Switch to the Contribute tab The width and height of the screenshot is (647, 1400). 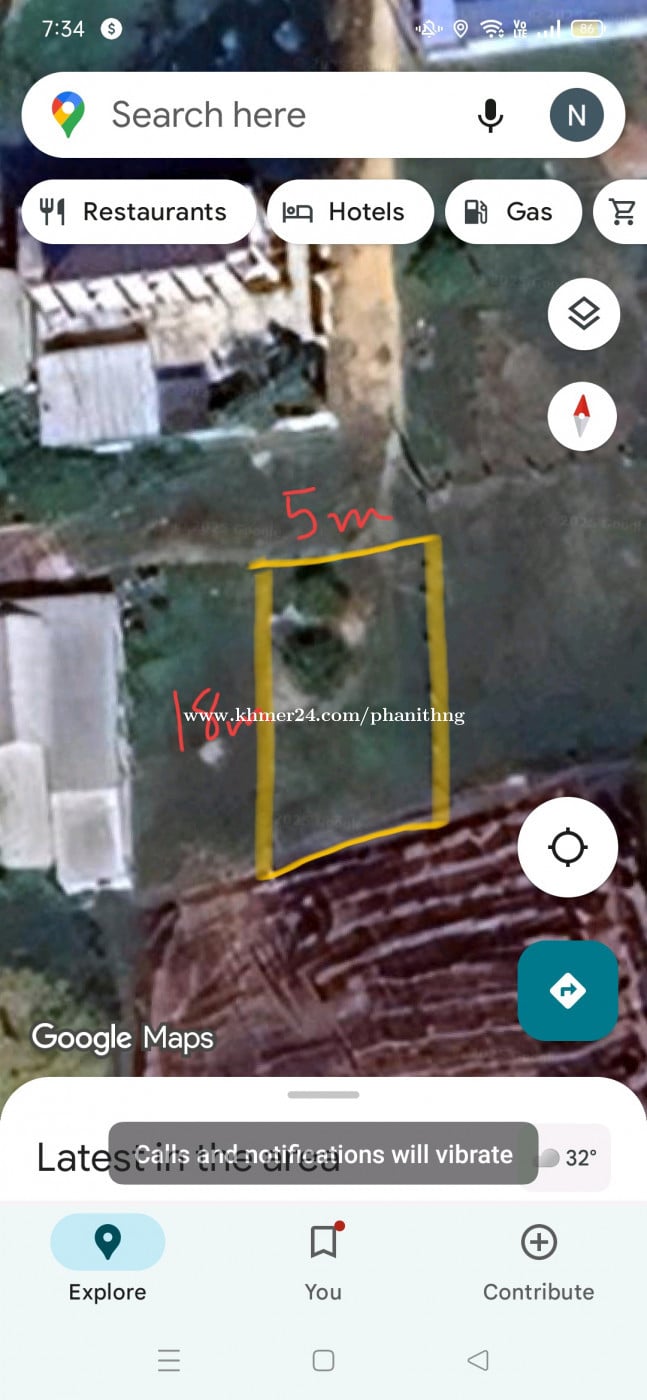coord(538,1260)
